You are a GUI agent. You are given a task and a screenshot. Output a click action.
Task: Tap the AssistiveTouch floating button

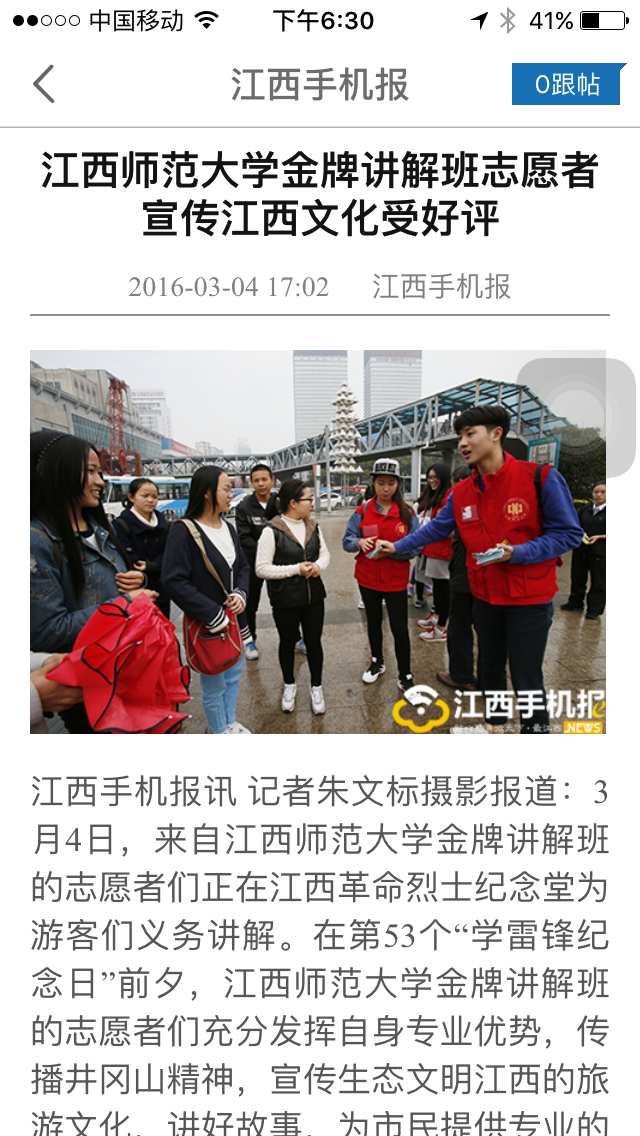point(576,413)
